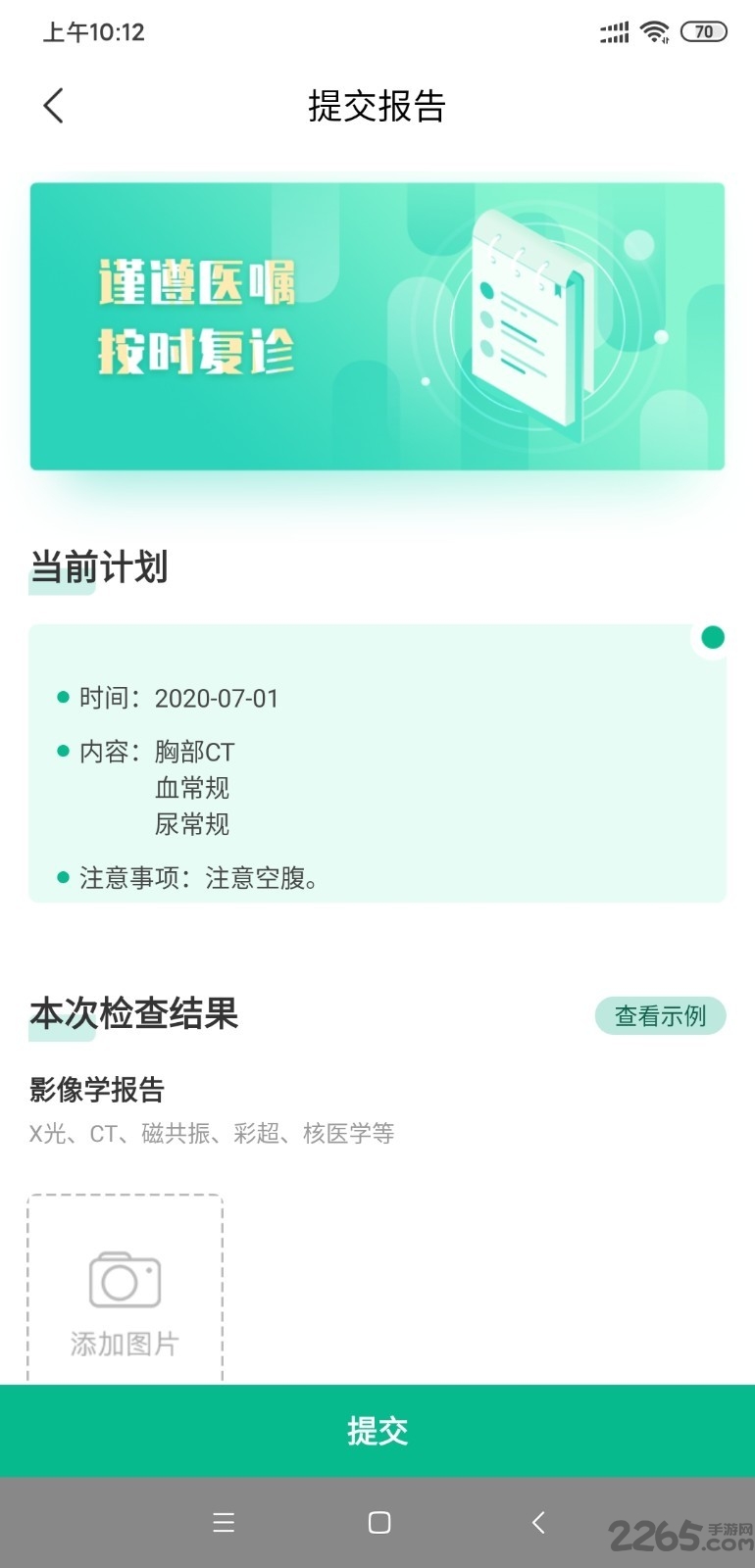This screenshot has width=755, height=1568.
Task: Tap the 注意事项 note about fasting
Action: pos(199,879)
